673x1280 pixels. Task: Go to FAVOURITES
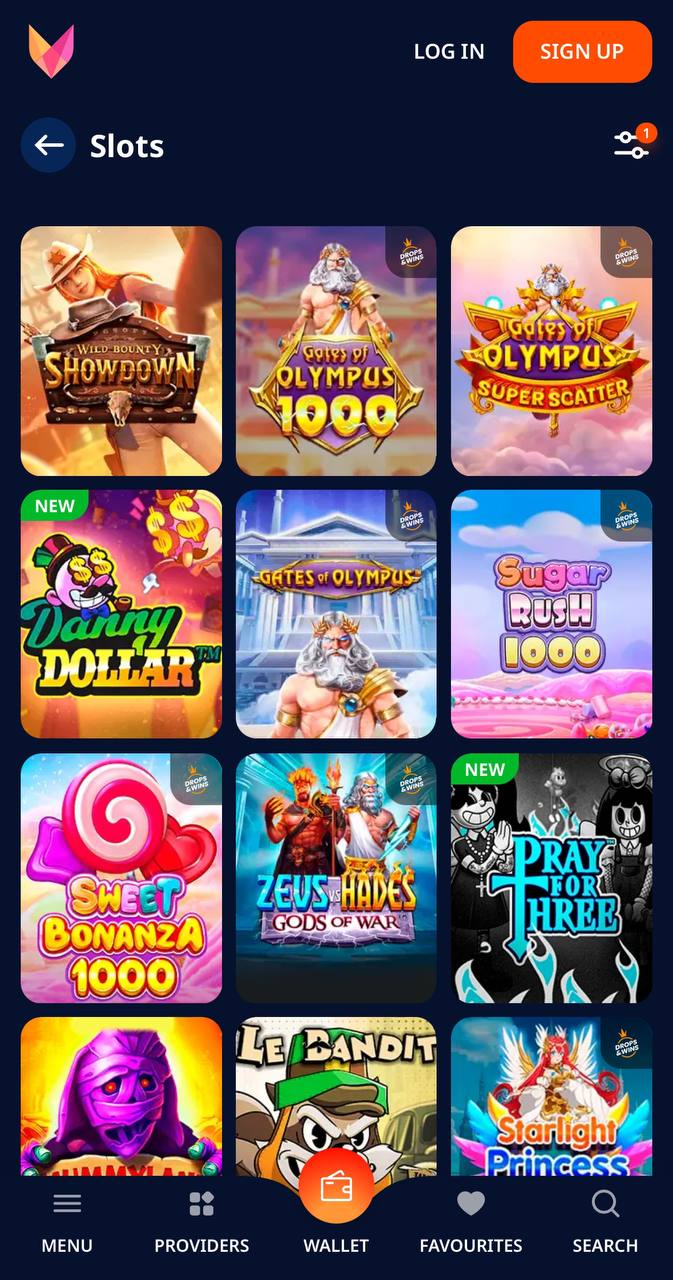point(471,1222)
